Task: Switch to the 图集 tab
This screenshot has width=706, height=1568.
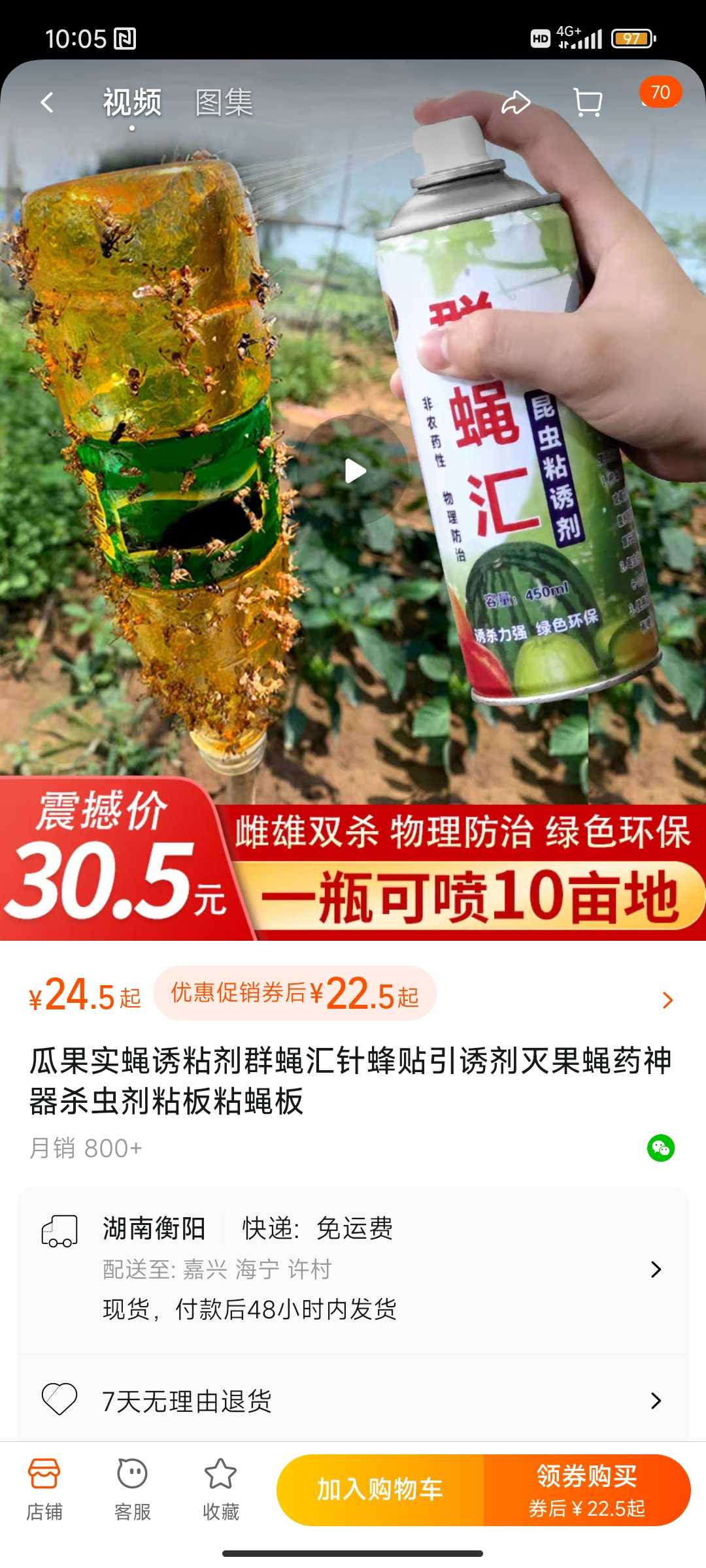Action: click(224, 103)
